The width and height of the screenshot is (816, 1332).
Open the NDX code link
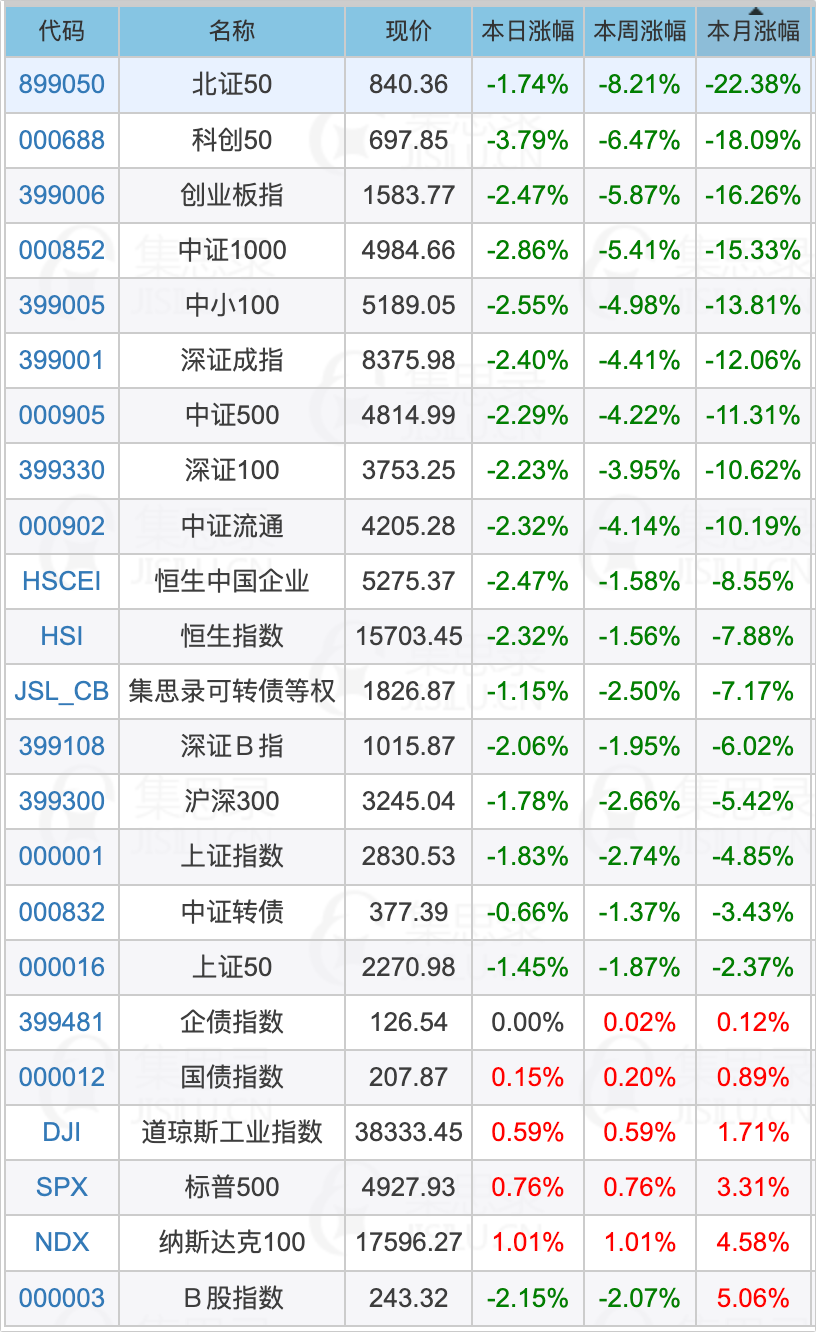point(61,1242)
